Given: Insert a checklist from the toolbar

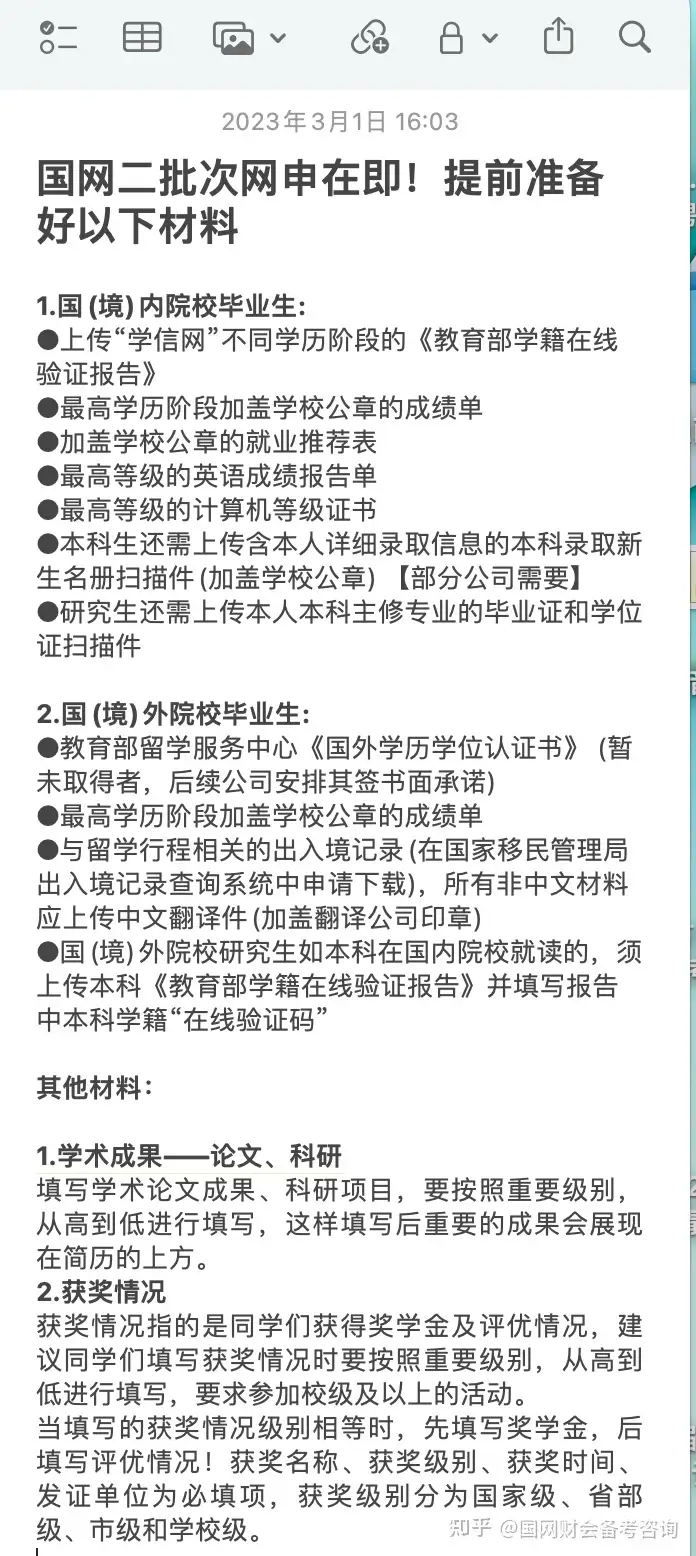Looking at the screenshot, I should tap(58, 38).
